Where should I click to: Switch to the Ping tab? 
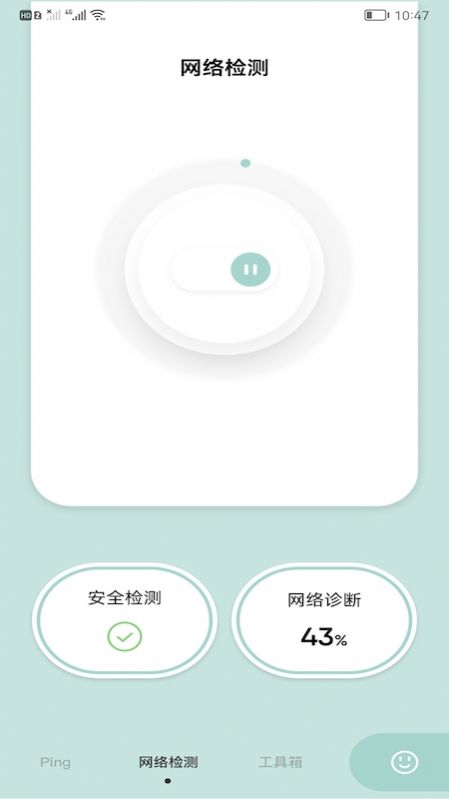coord(55,762)
